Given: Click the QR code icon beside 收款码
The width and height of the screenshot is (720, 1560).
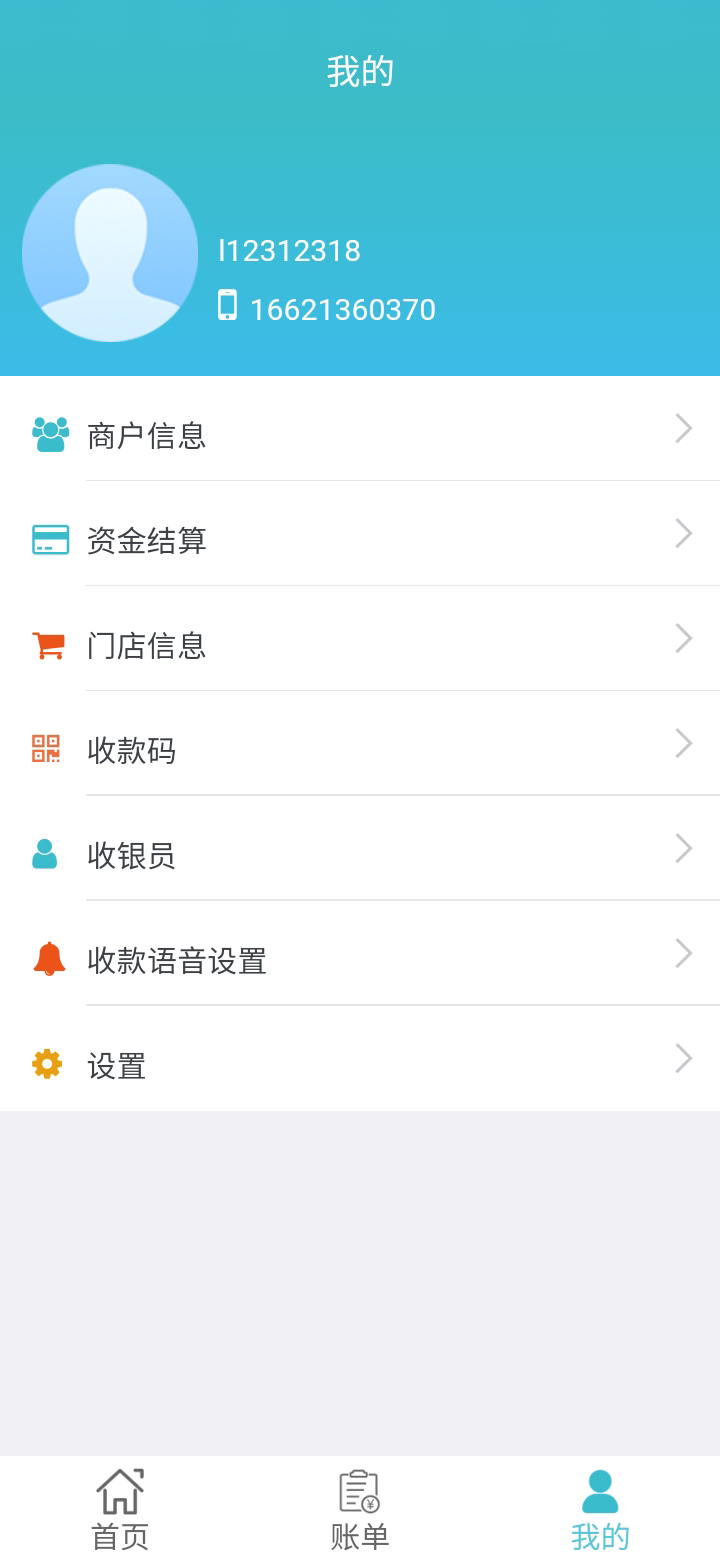Looking at the screenshot, I should pyautogui.click(x=46, y=750).
